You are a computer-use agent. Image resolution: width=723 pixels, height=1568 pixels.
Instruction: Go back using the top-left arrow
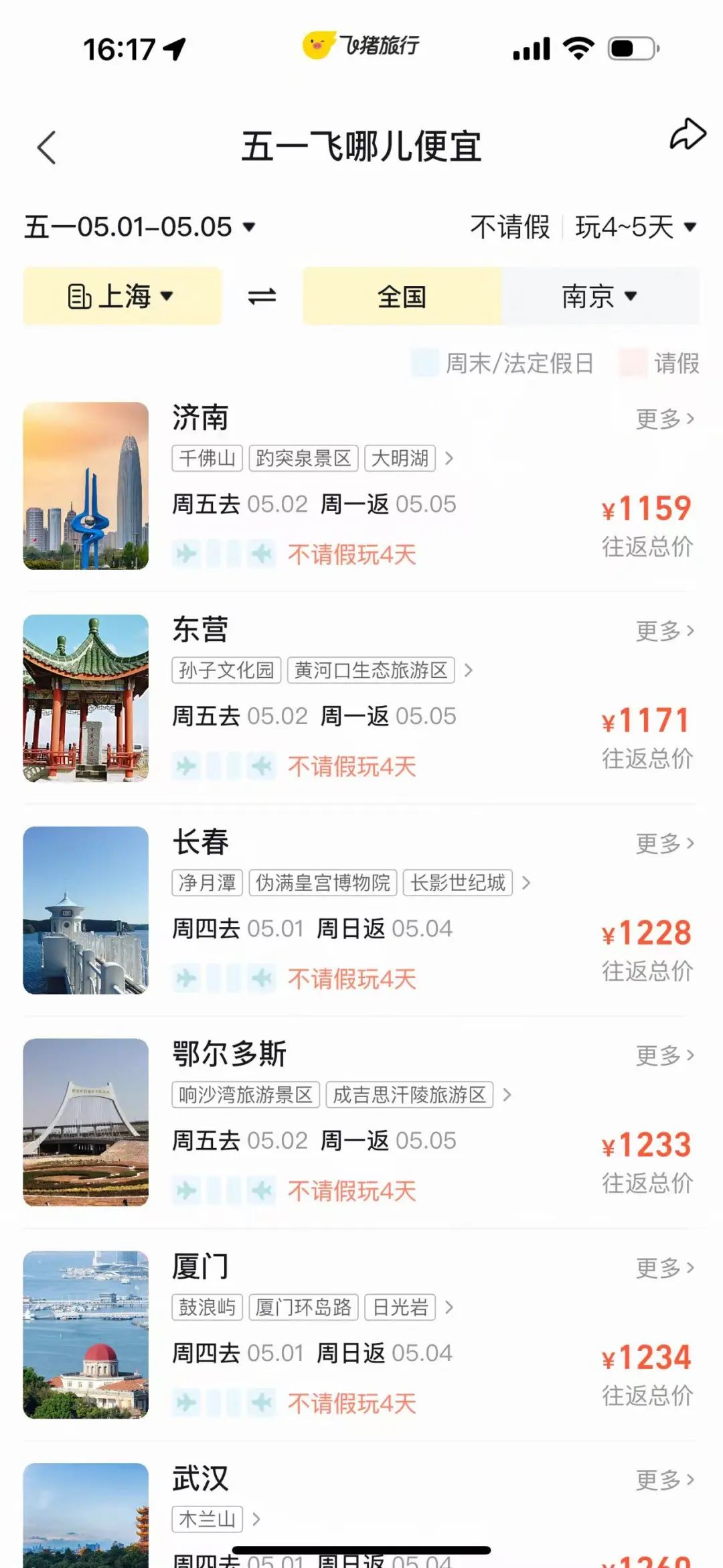(46, 147)
